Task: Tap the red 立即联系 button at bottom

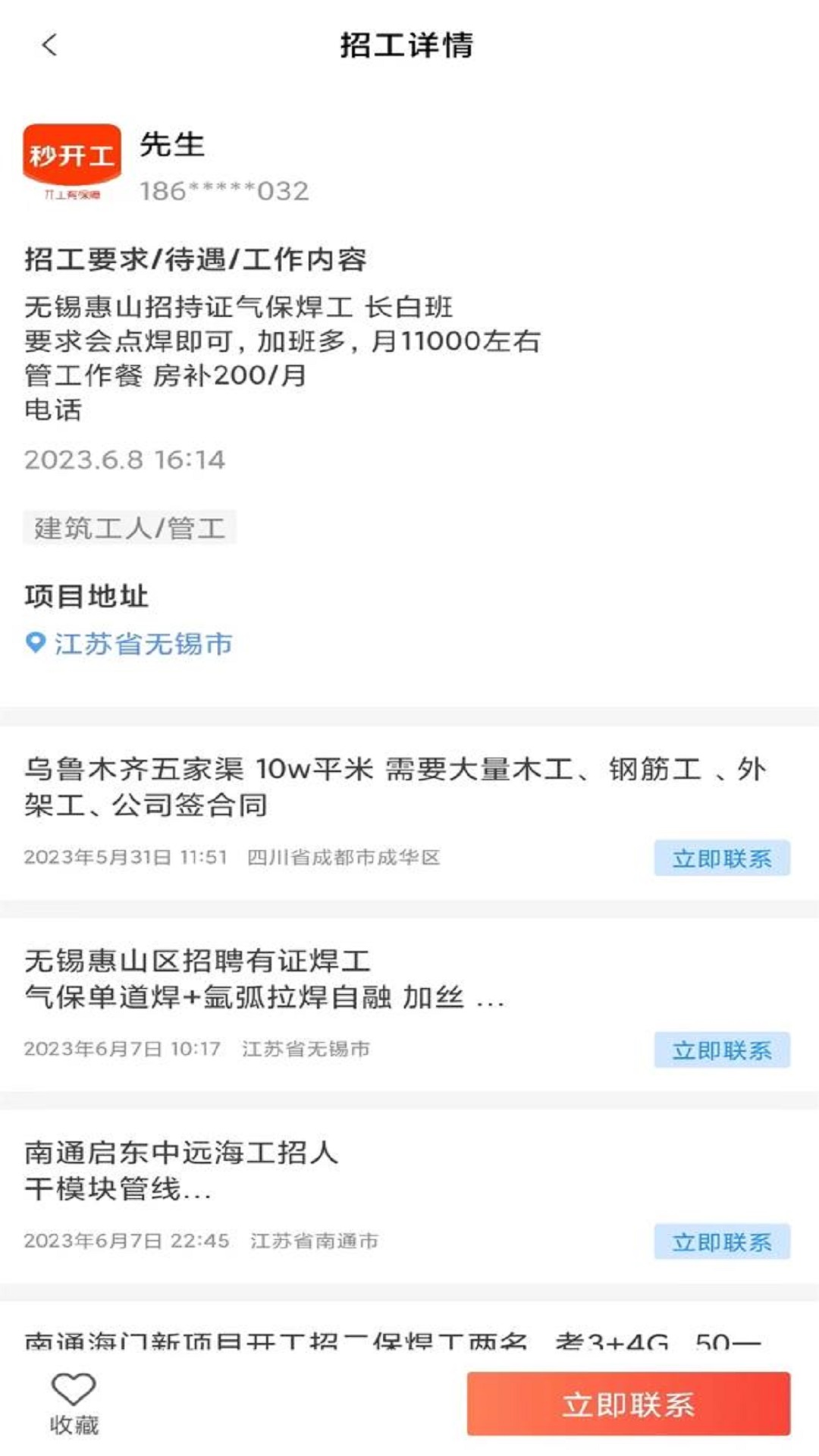Action: click(628, 1404)
